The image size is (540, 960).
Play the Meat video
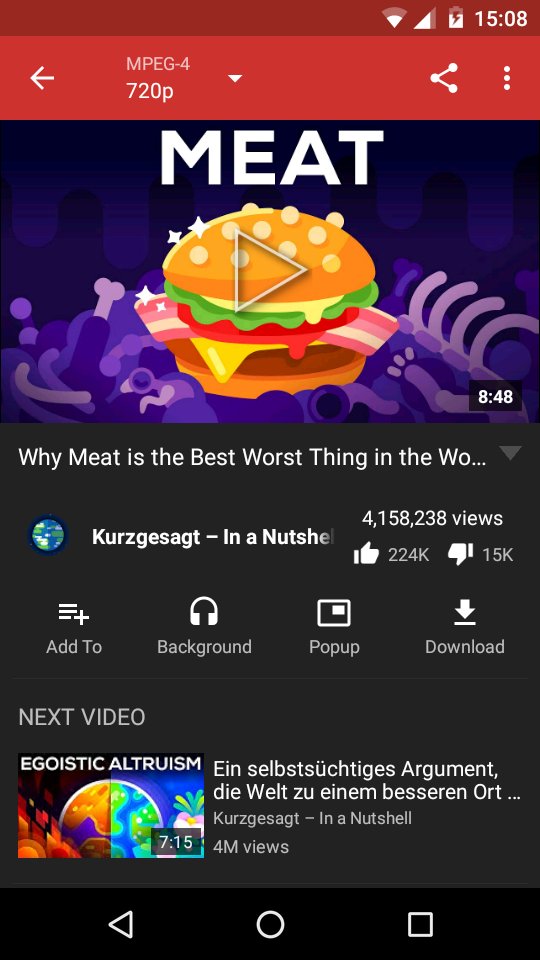click(x=270, y=271)
